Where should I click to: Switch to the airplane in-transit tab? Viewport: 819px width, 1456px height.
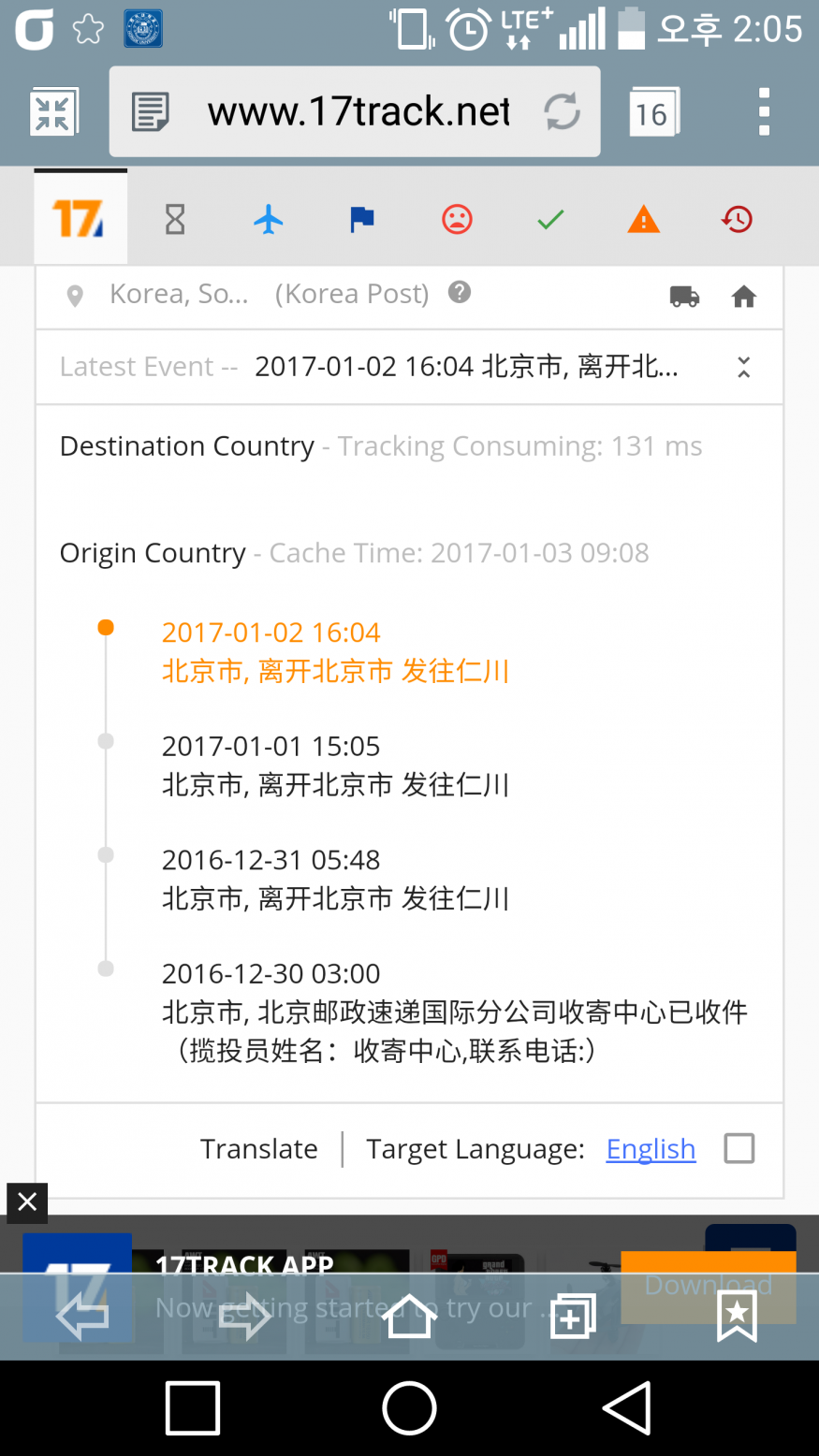[x=269, y=220]
